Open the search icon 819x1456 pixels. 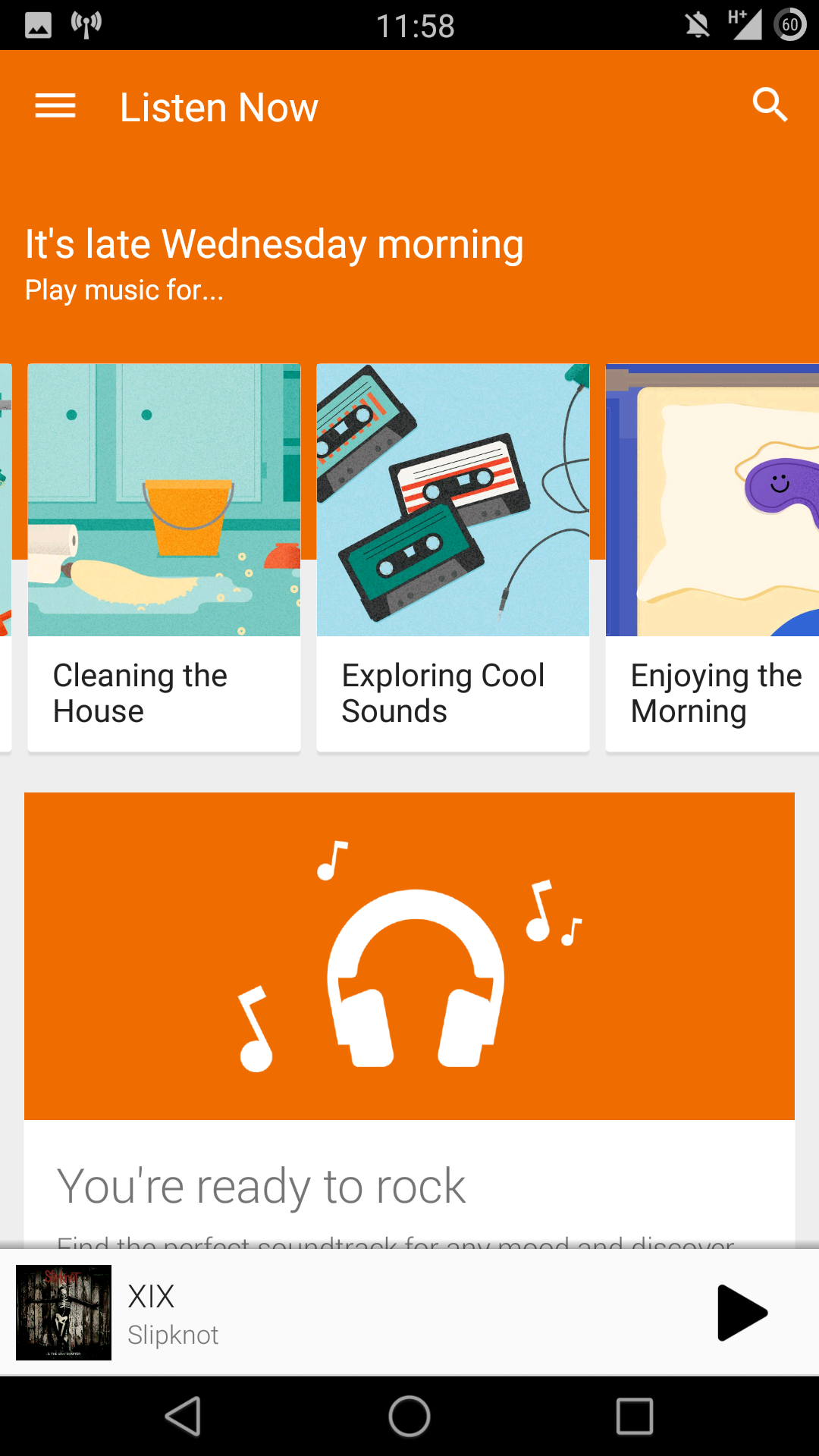(770, 105)
